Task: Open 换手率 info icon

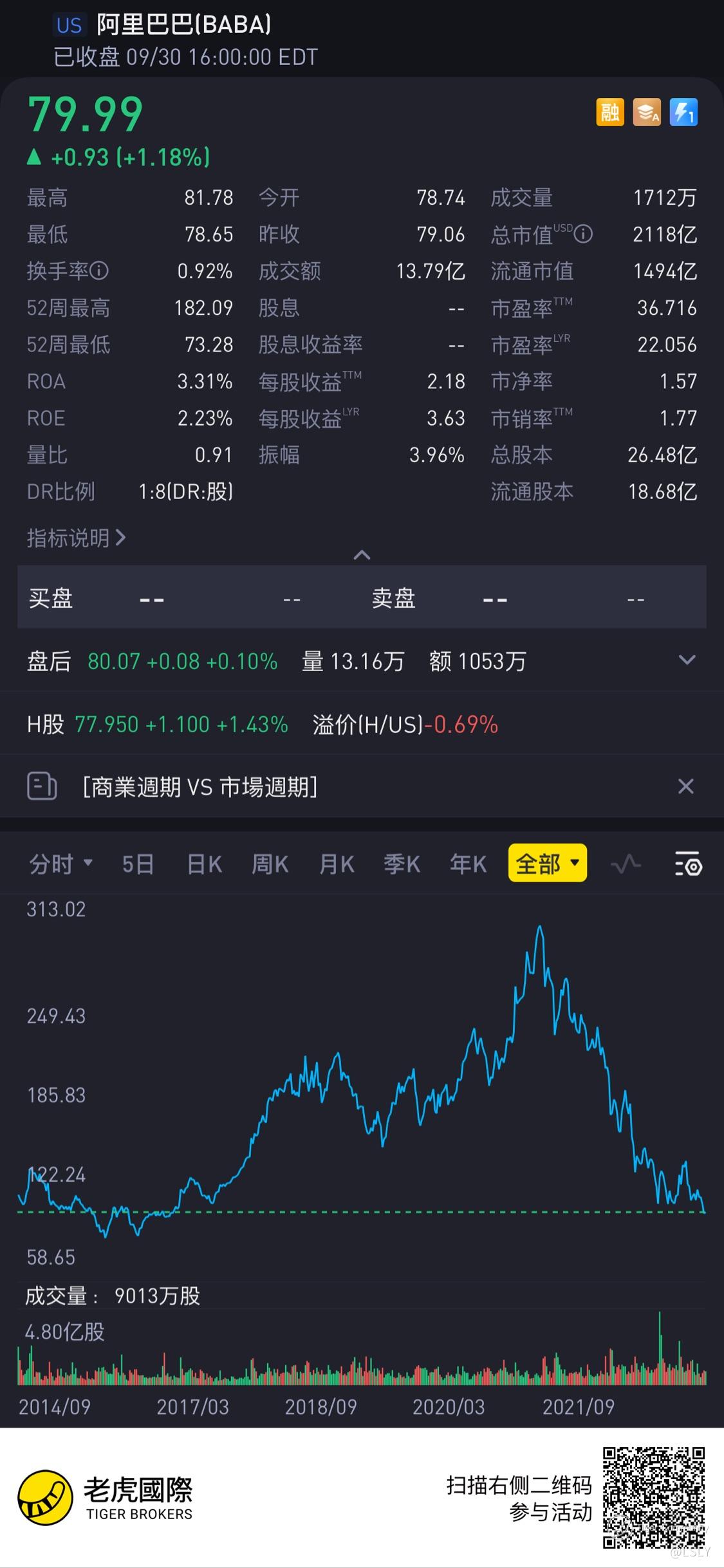Action: point(99,271)
